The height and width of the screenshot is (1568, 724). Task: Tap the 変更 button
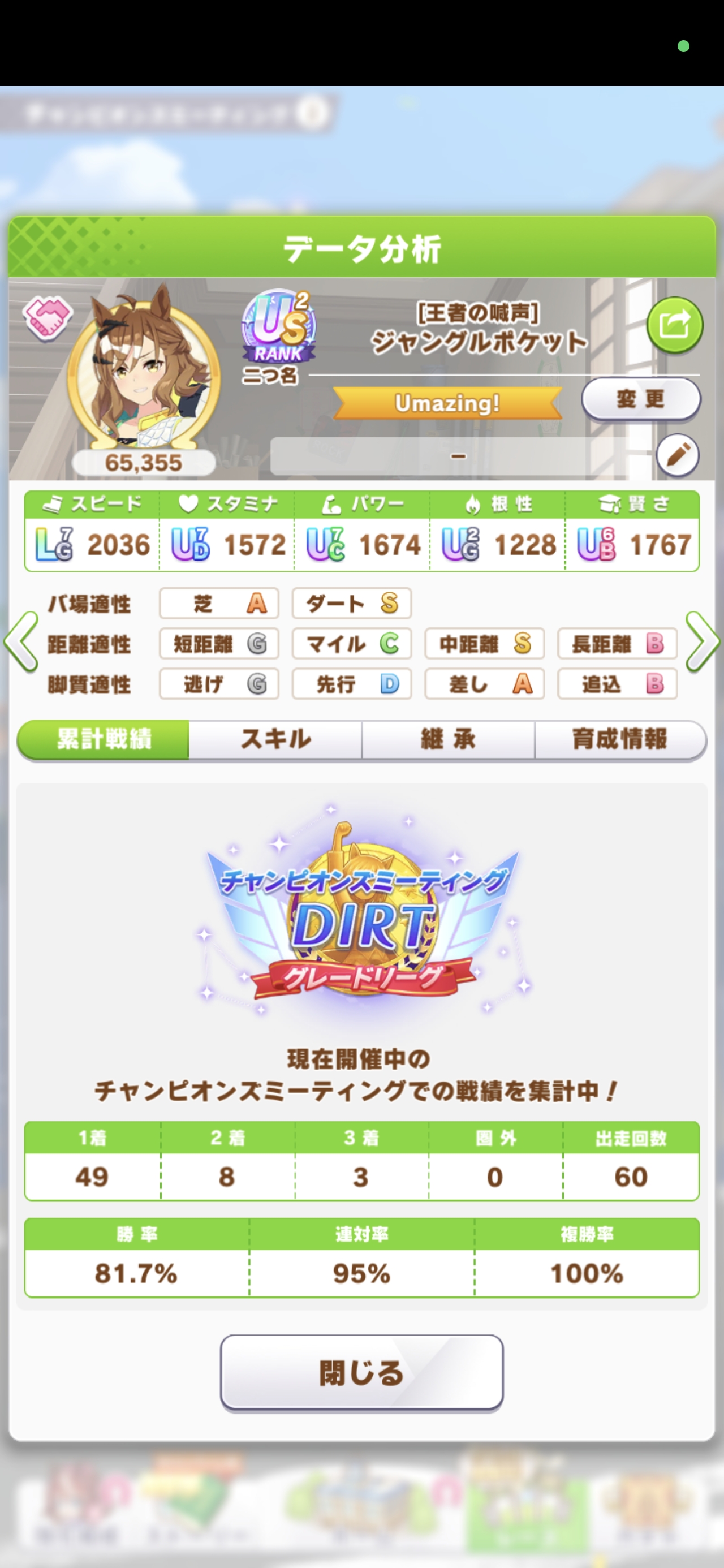[x=641, y=399]
